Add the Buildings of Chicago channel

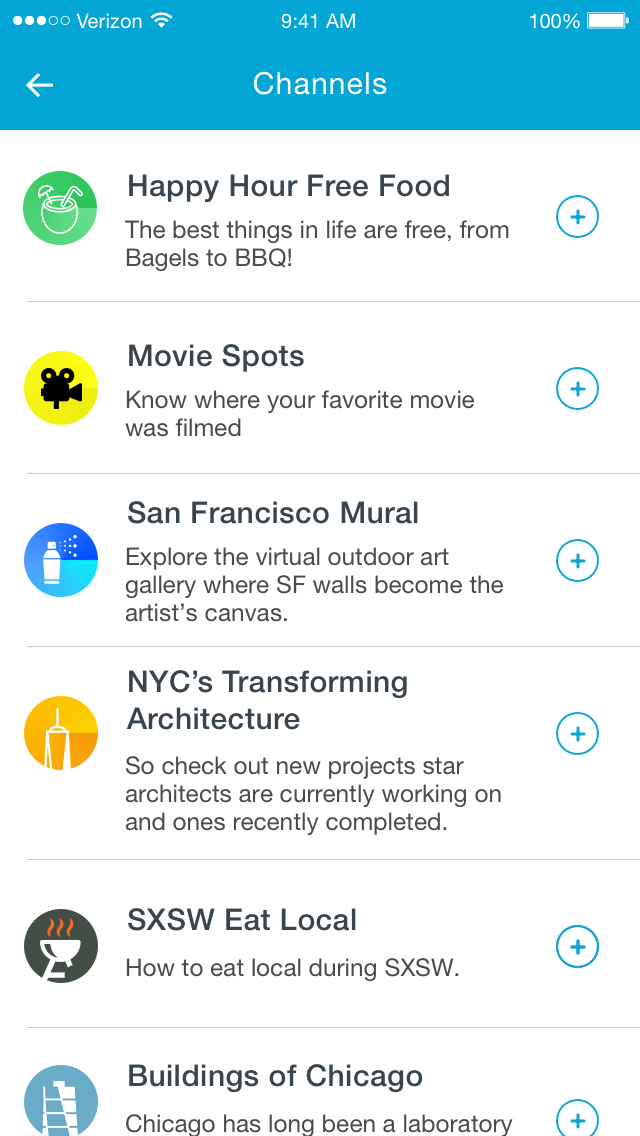[x=577, y=1117]
